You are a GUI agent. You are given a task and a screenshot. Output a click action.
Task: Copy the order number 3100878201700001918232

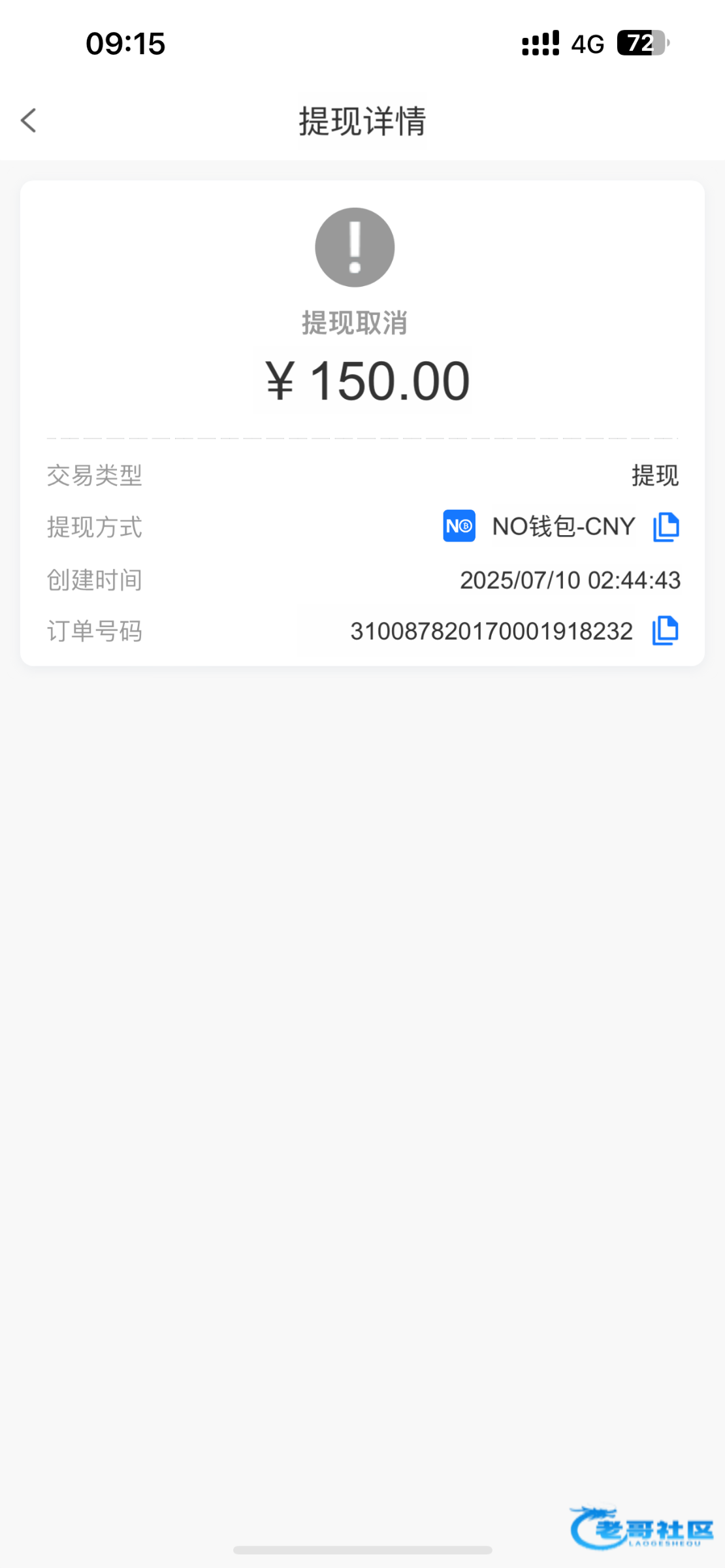[x=665, y=630]
